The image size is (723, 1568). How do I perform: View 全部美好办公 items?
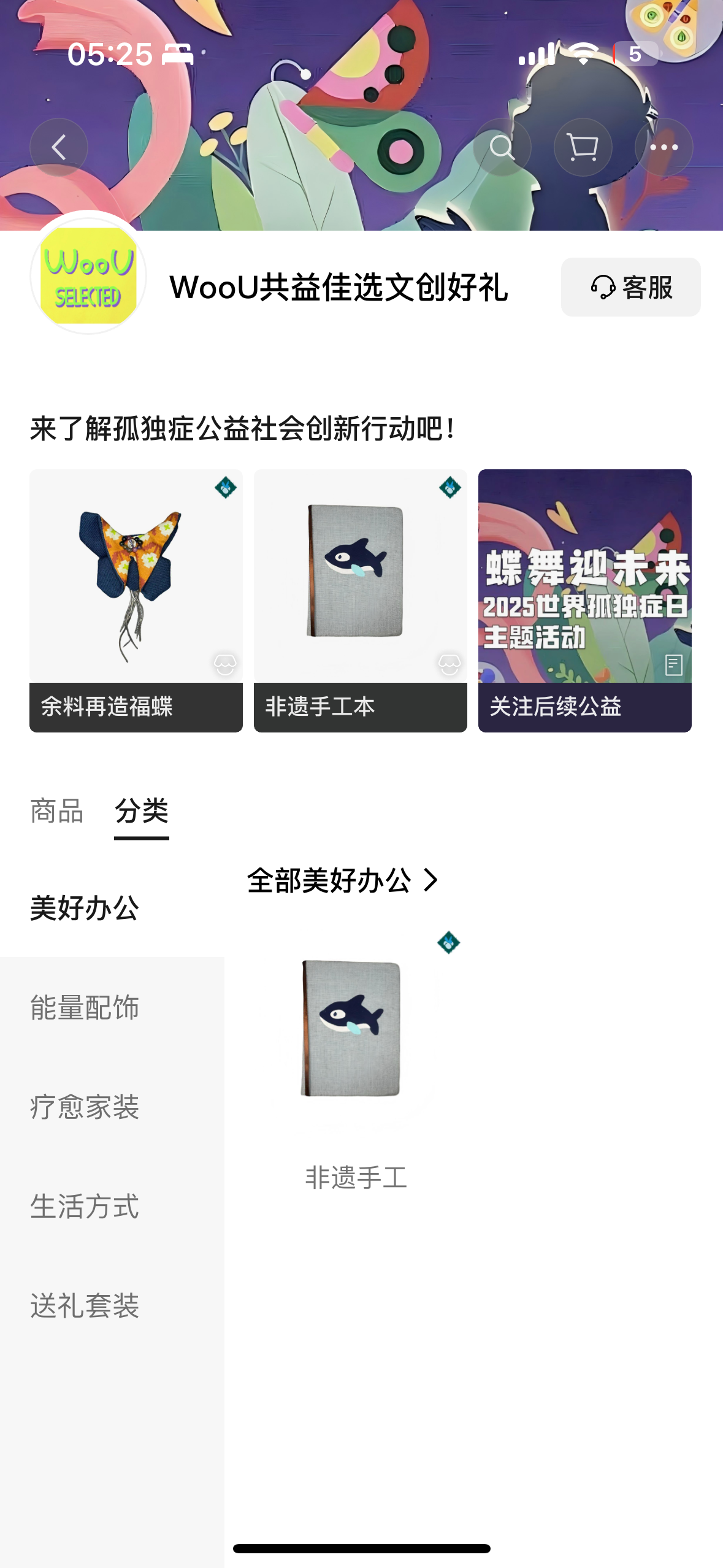[x=342, y=880]
